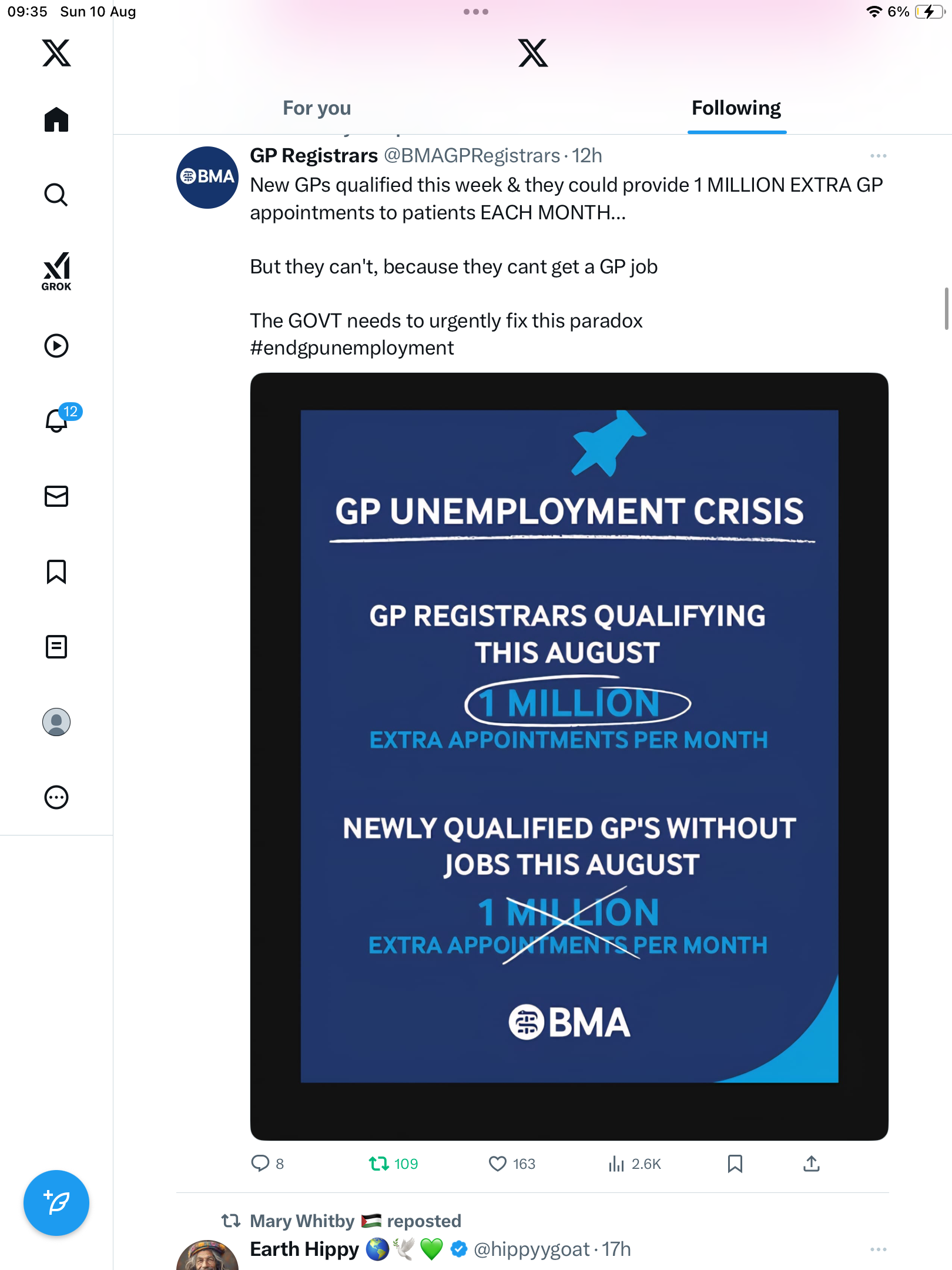Open direct messages envelope

56,496
